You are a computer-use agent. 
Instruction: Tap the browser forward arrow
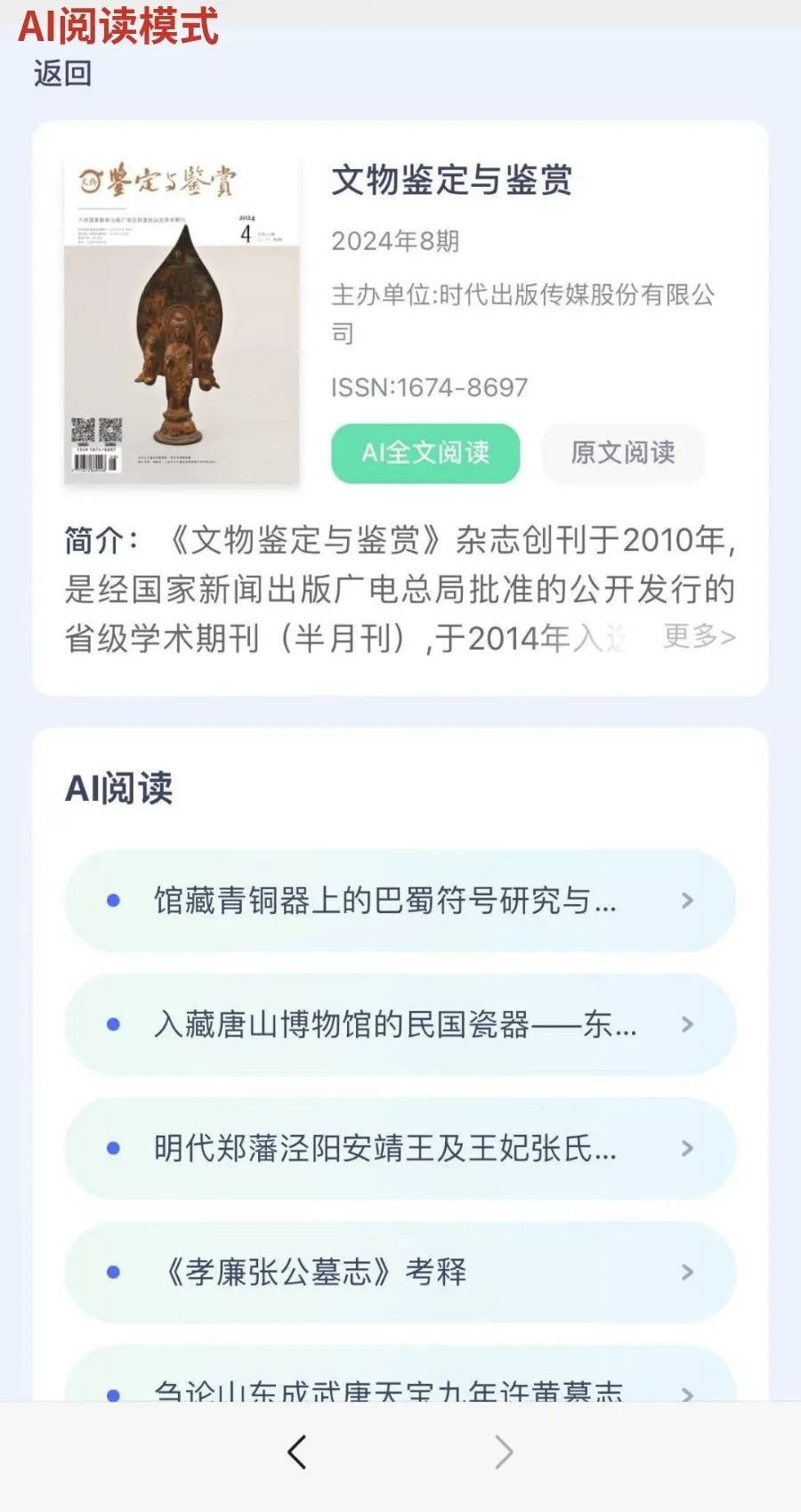(504, 1452)
